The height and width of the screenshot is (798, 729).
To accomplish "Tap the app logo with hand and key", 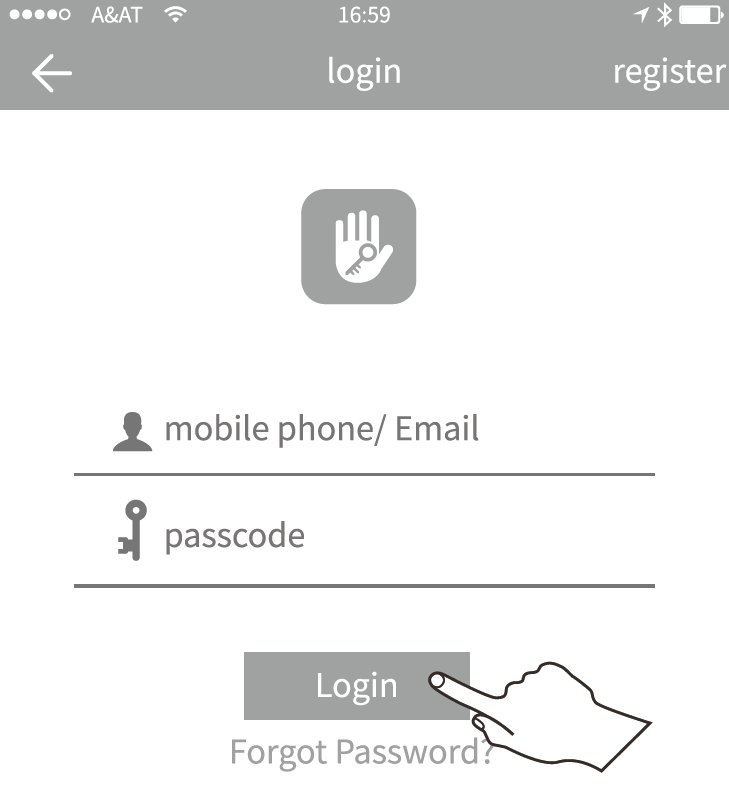I will pos(358,247).
